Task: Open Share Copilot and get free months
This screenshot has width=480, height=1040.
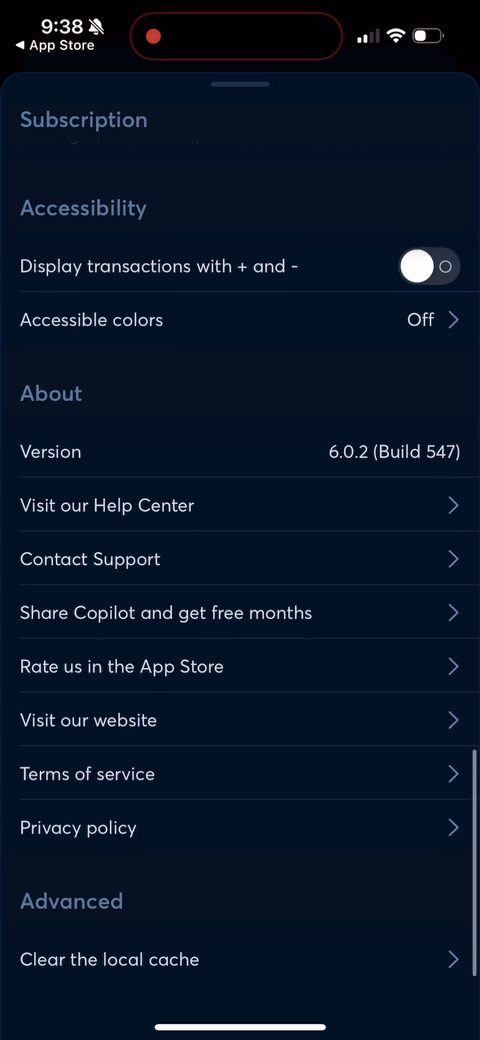Action: (240, 613)
